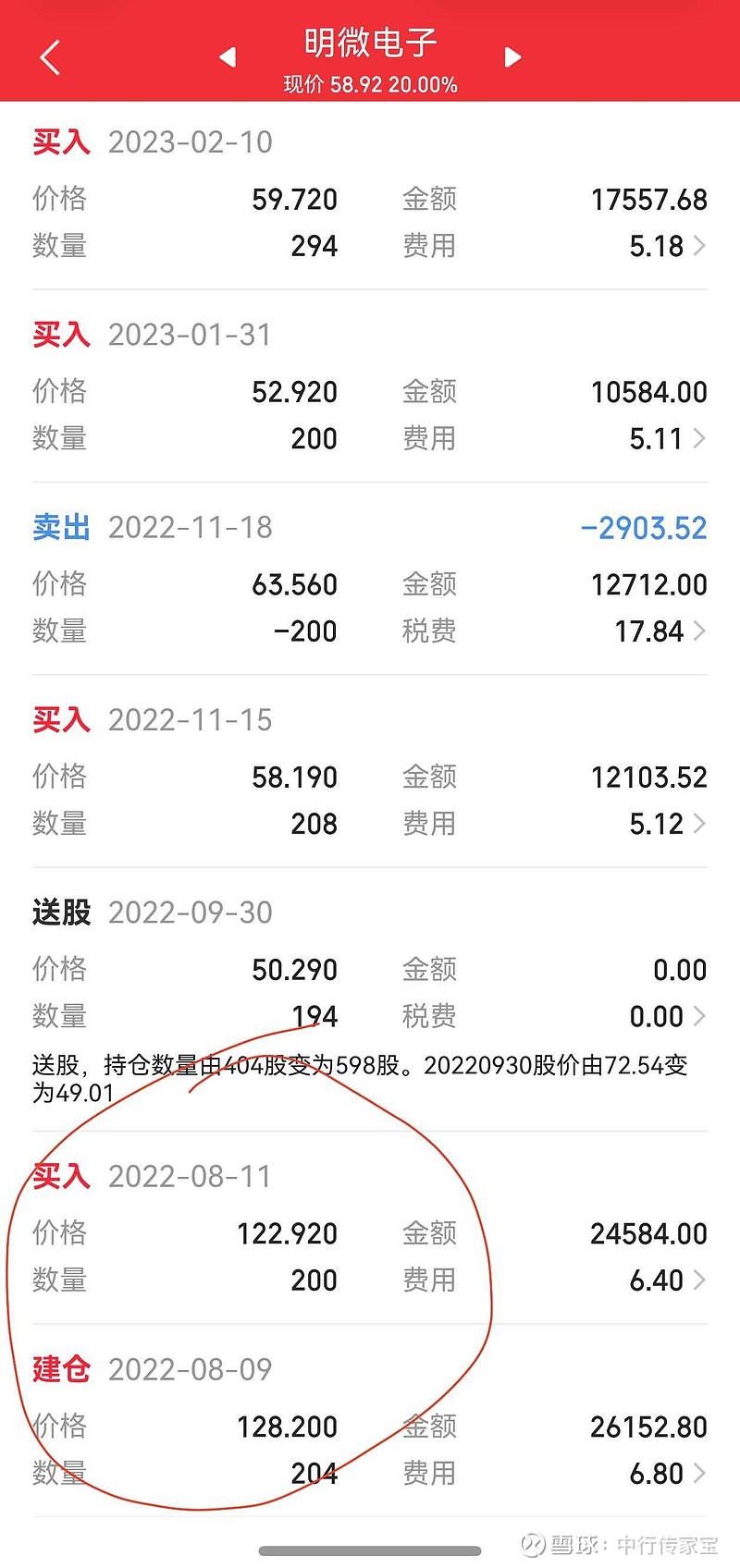Tap the 数量 -200 on the sell record

(x=305, y=631)
